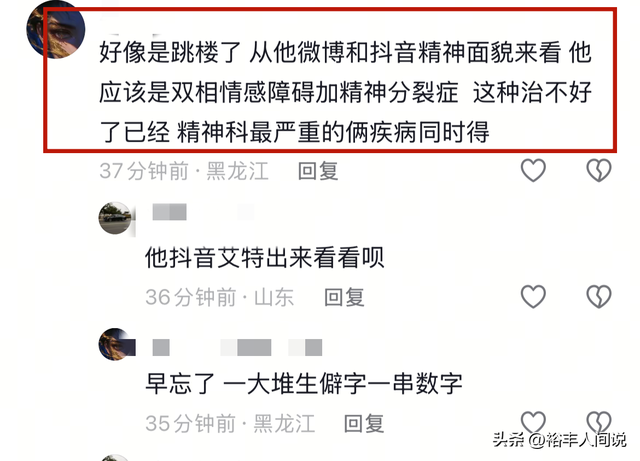
Task: Reply to the 山东 comment about 抖音艾特
Action: 346,297
